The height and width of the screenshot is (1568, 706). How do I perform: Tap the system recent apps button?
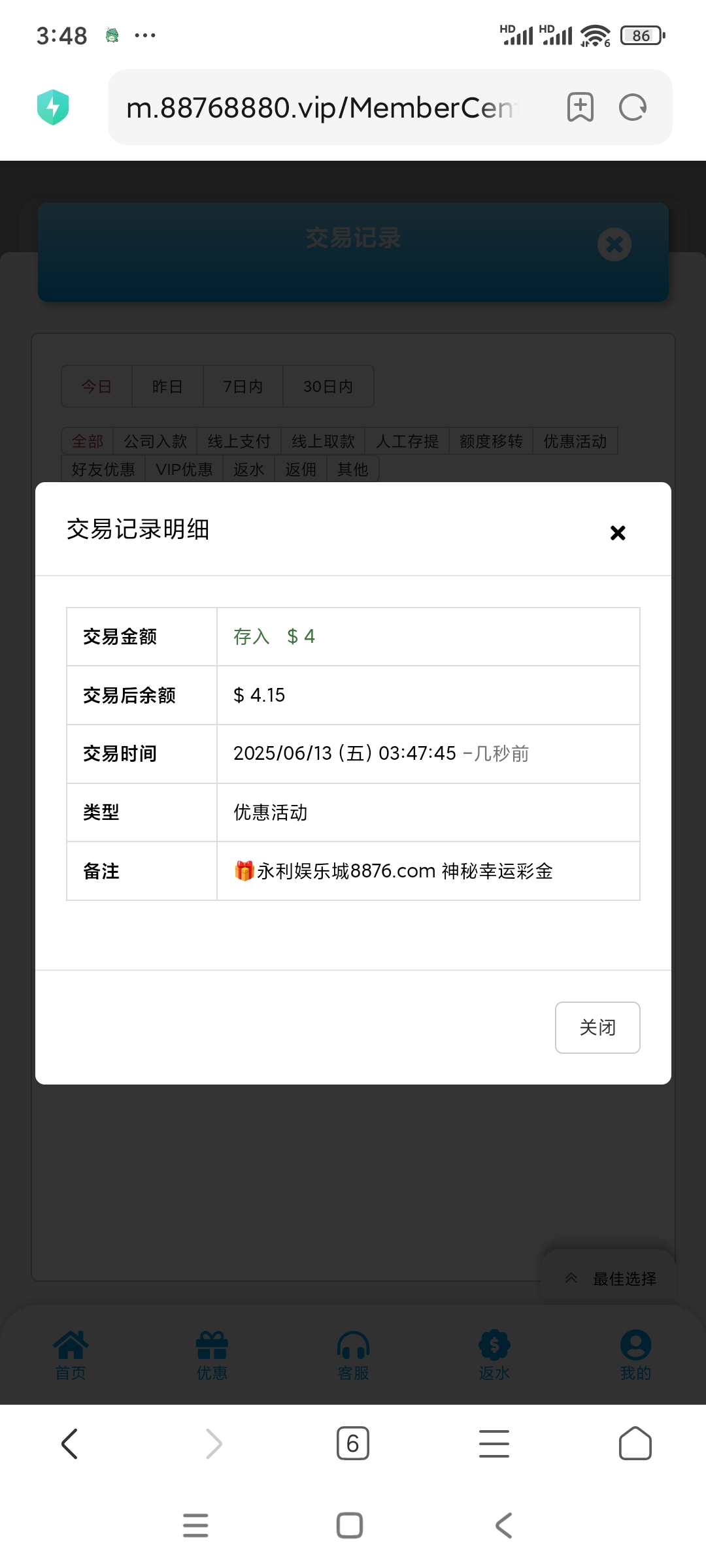point(195,1526)
